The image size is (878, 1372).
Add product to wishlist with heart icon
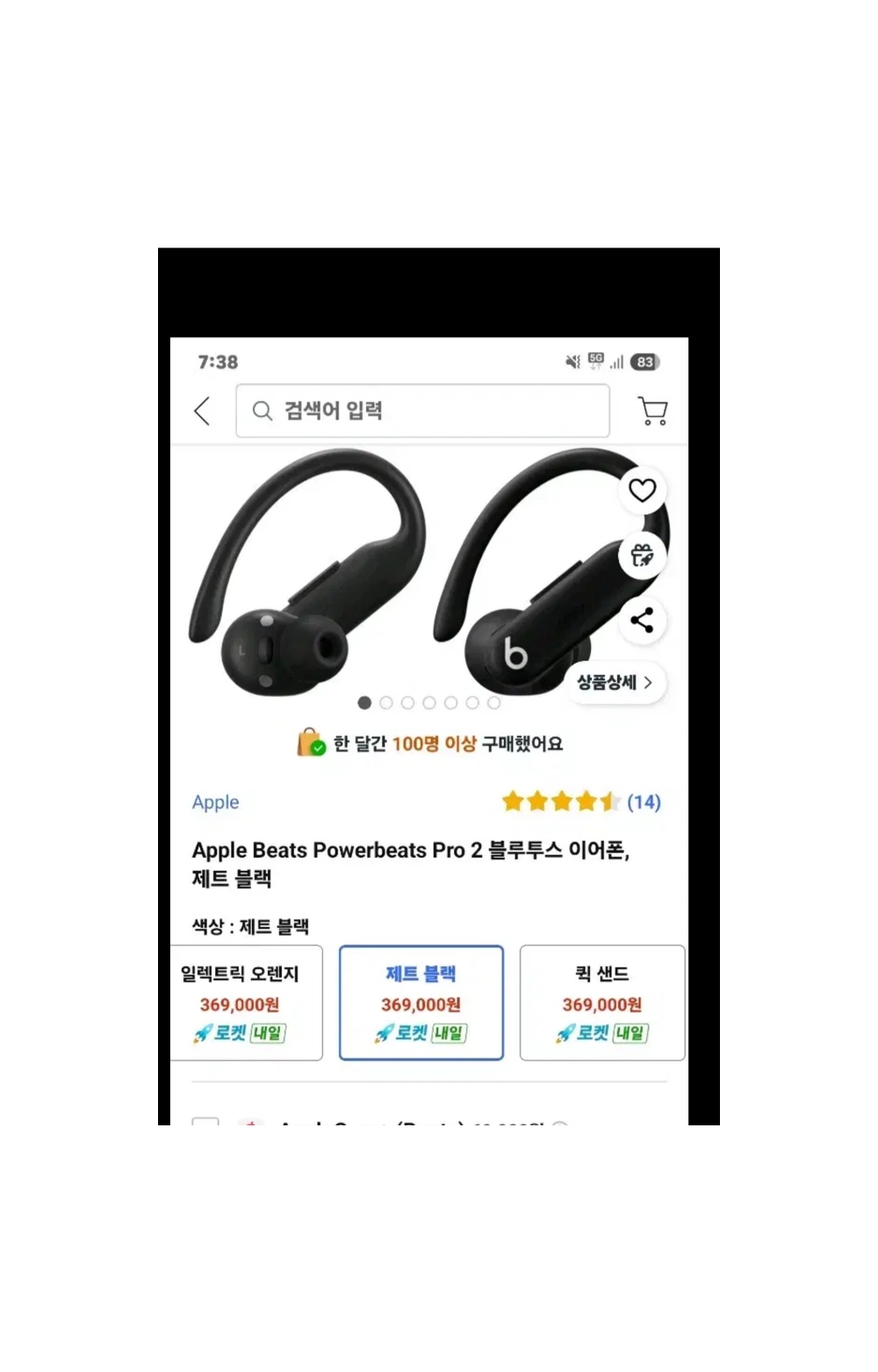(643, 491)
